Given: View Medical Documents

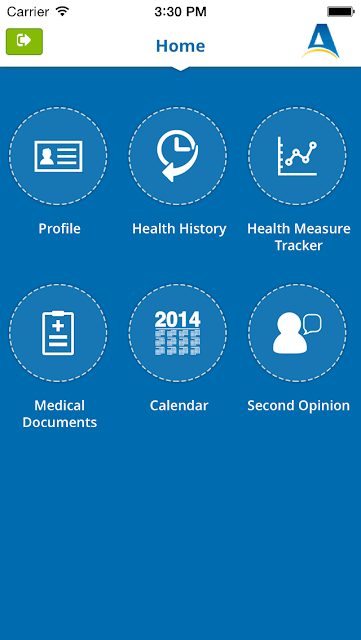Looking at the screenshot, I should [x=58, y=333].
